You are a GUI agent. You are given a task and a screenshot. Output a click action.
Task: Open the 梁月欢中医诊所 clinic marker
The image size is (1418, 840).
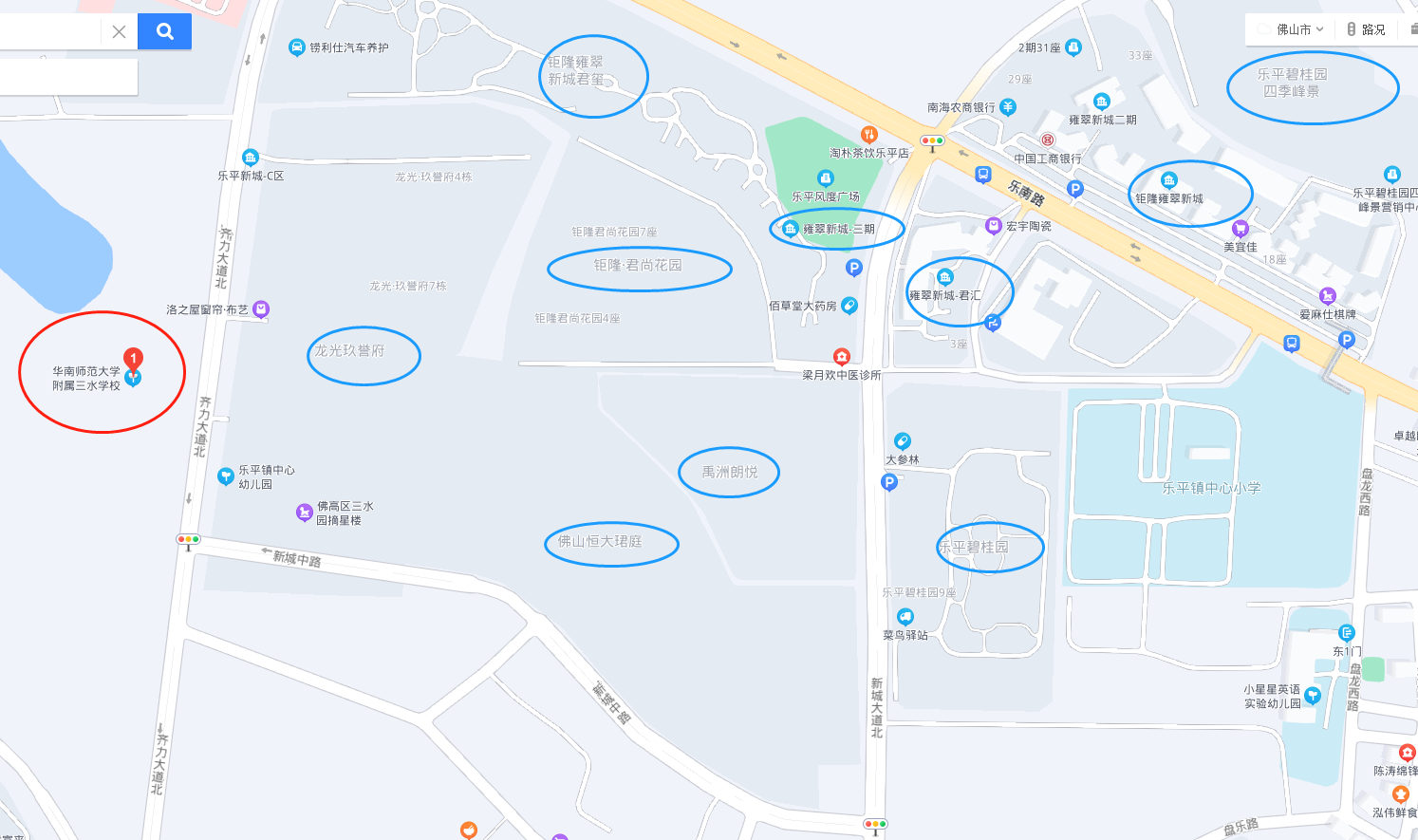click(841, 357)
